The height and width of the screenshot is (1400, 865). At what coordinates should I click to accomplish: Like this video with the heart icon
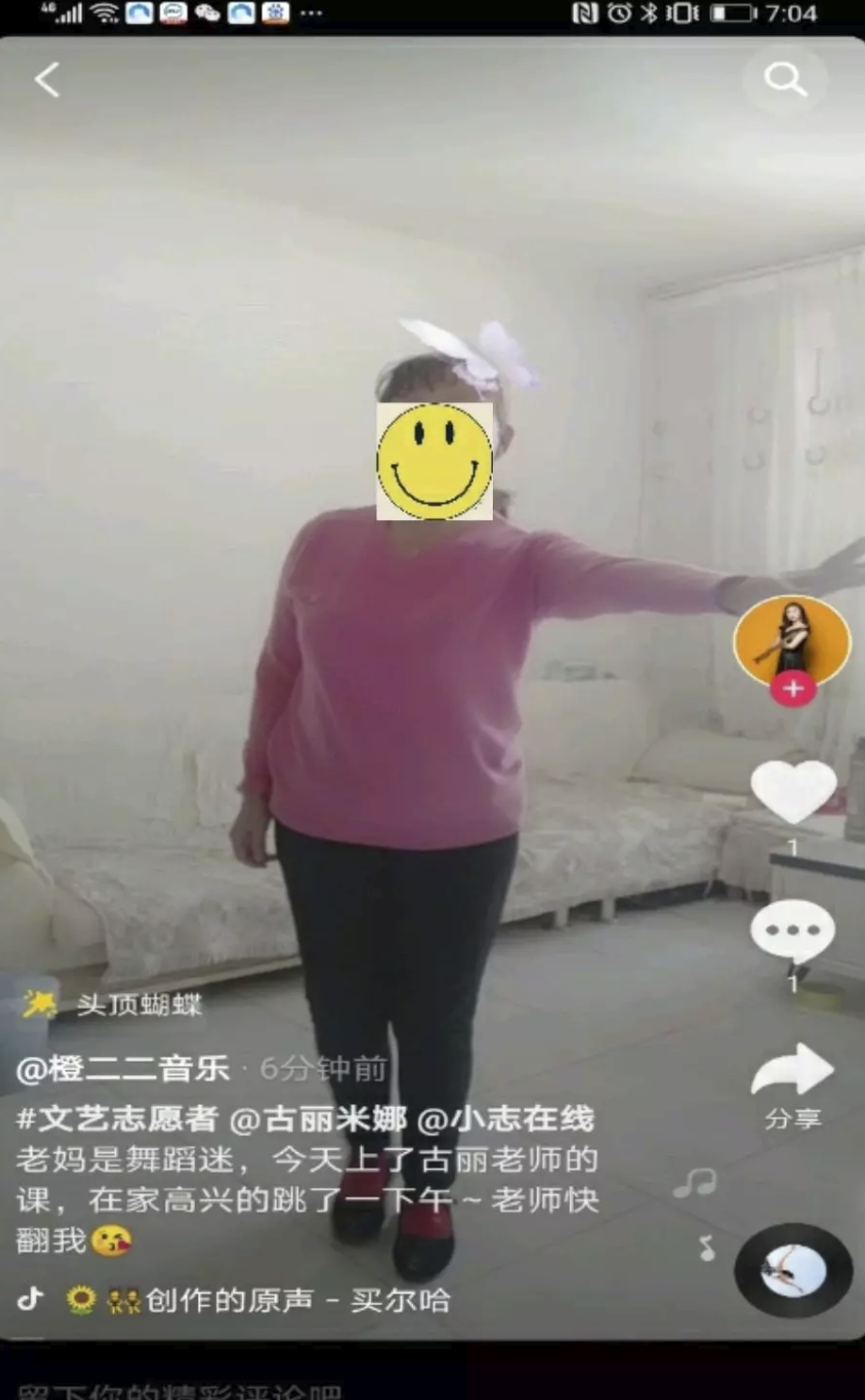(792, 791)
